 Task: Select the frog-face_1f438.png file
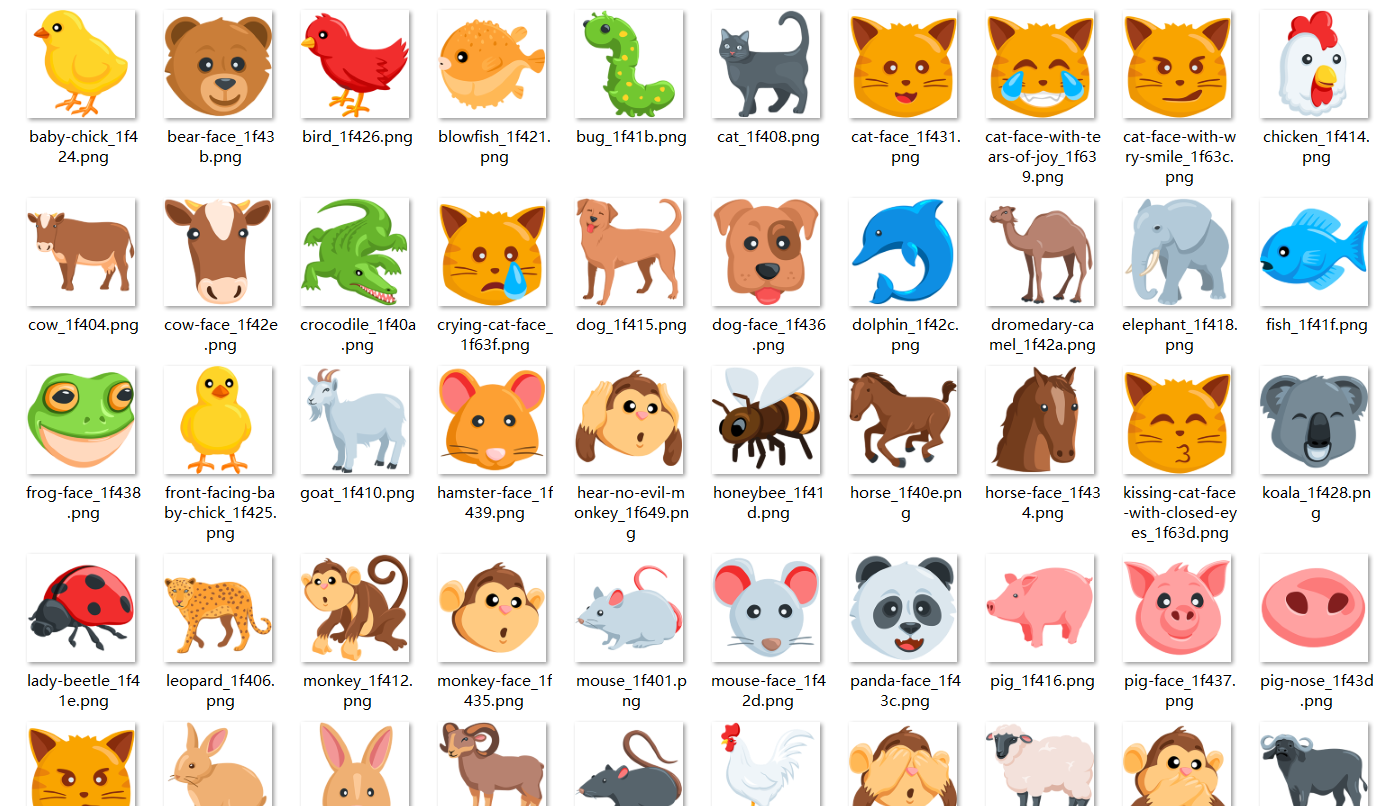82,420
